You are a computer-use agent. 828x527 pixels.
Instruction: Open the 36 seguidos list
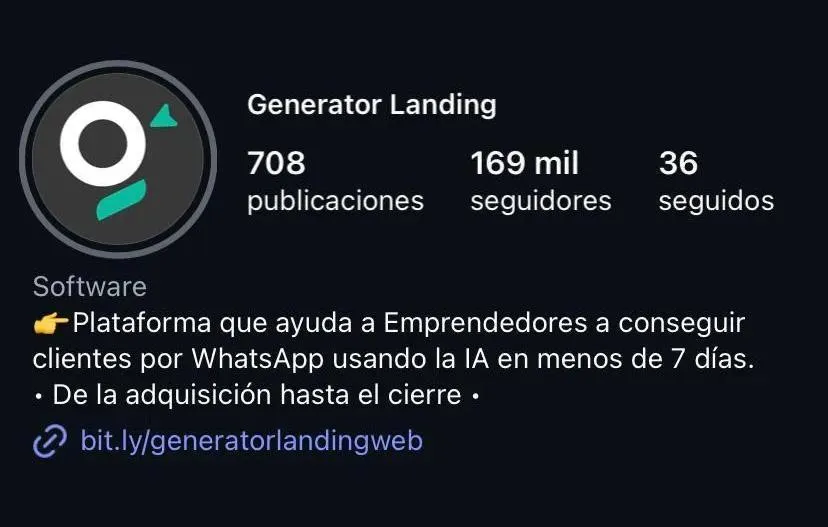715,181
